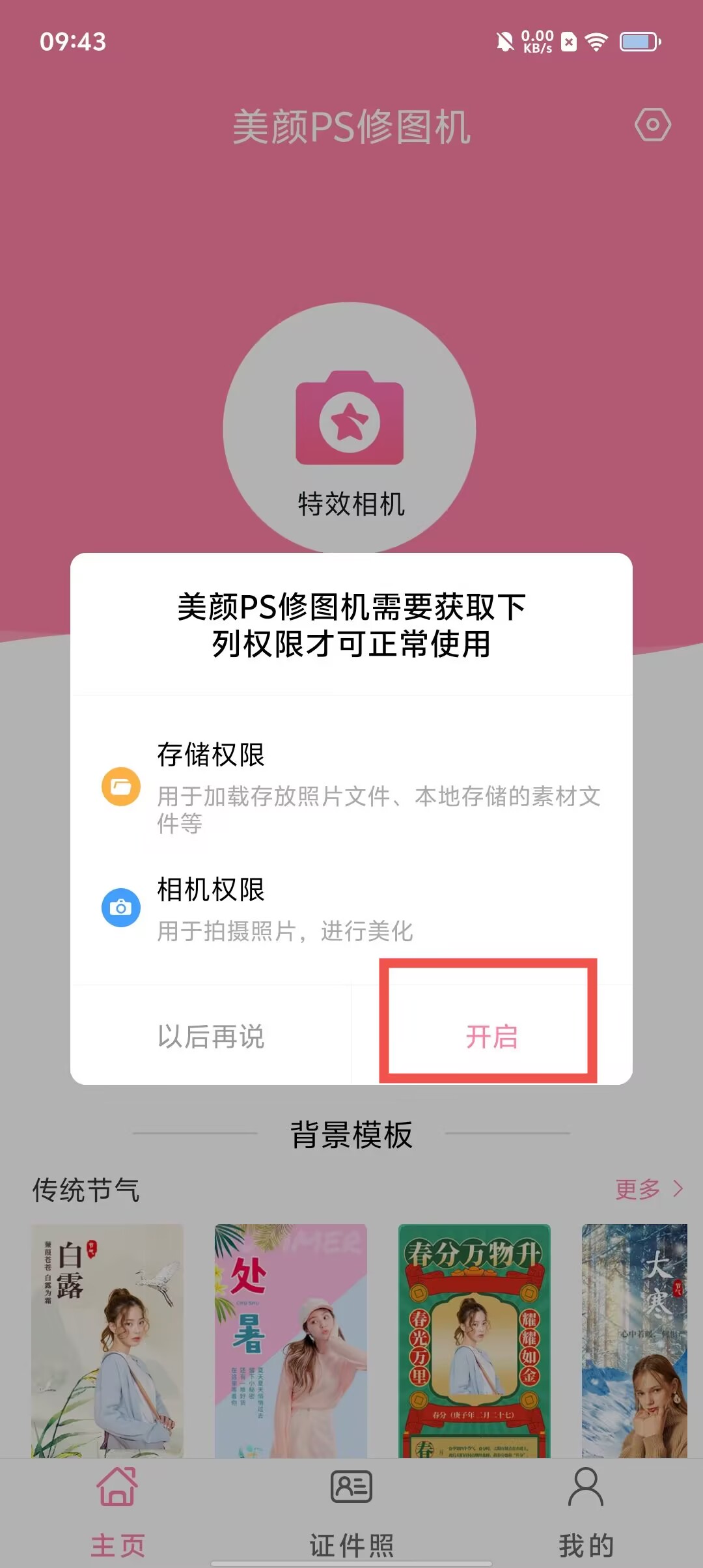
Task: Open the 大寒 winter template
Action: pos(635,1340)
